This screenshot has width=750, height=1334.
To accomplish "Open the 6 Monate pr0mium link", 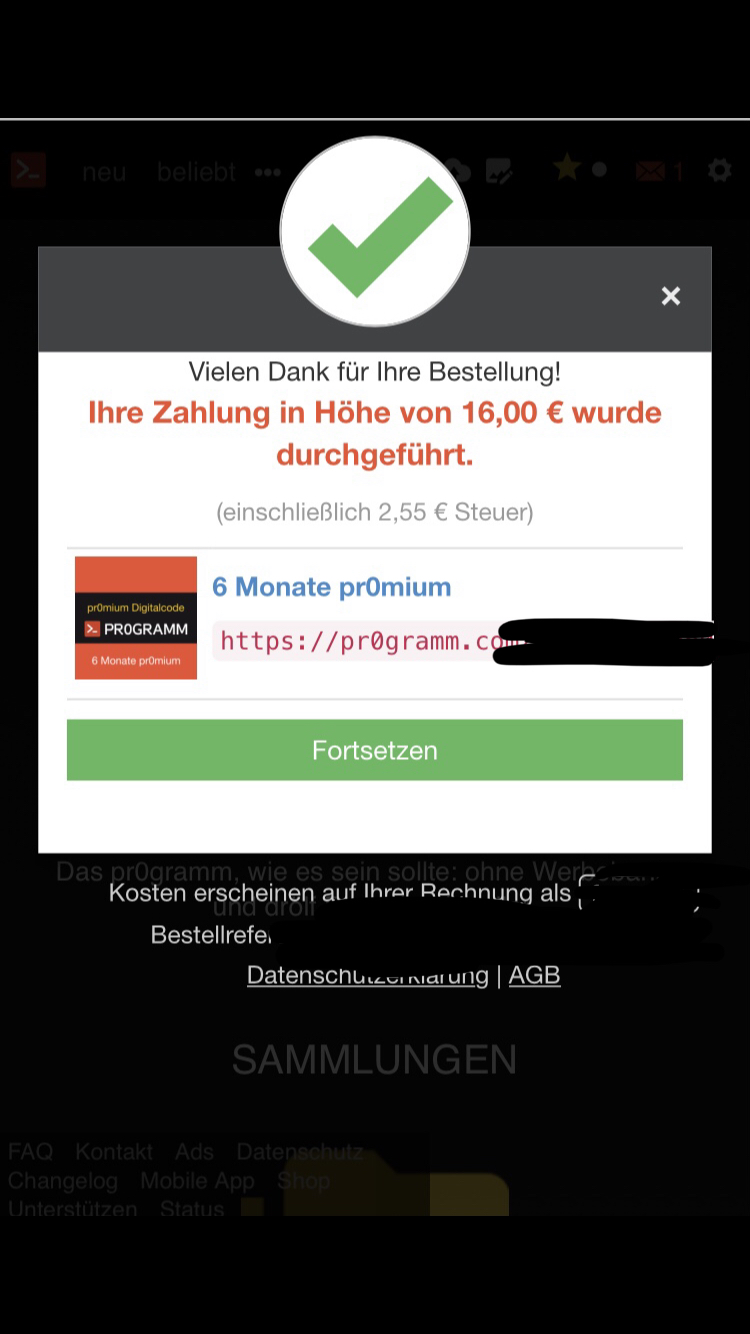I will (331, 586).
